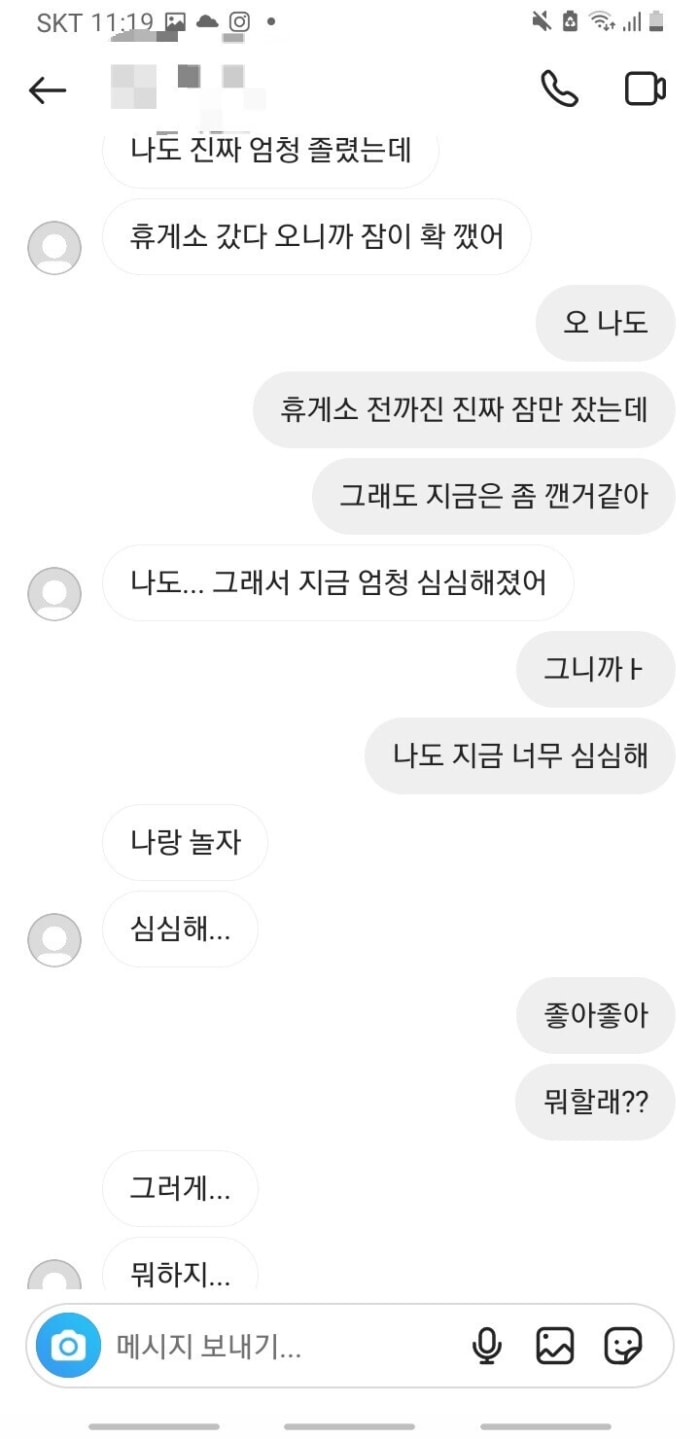Screen dimensions: 700x1439
Task: Focus the 메시지 보내기 text field
Action: click(x=280, y=1346)
